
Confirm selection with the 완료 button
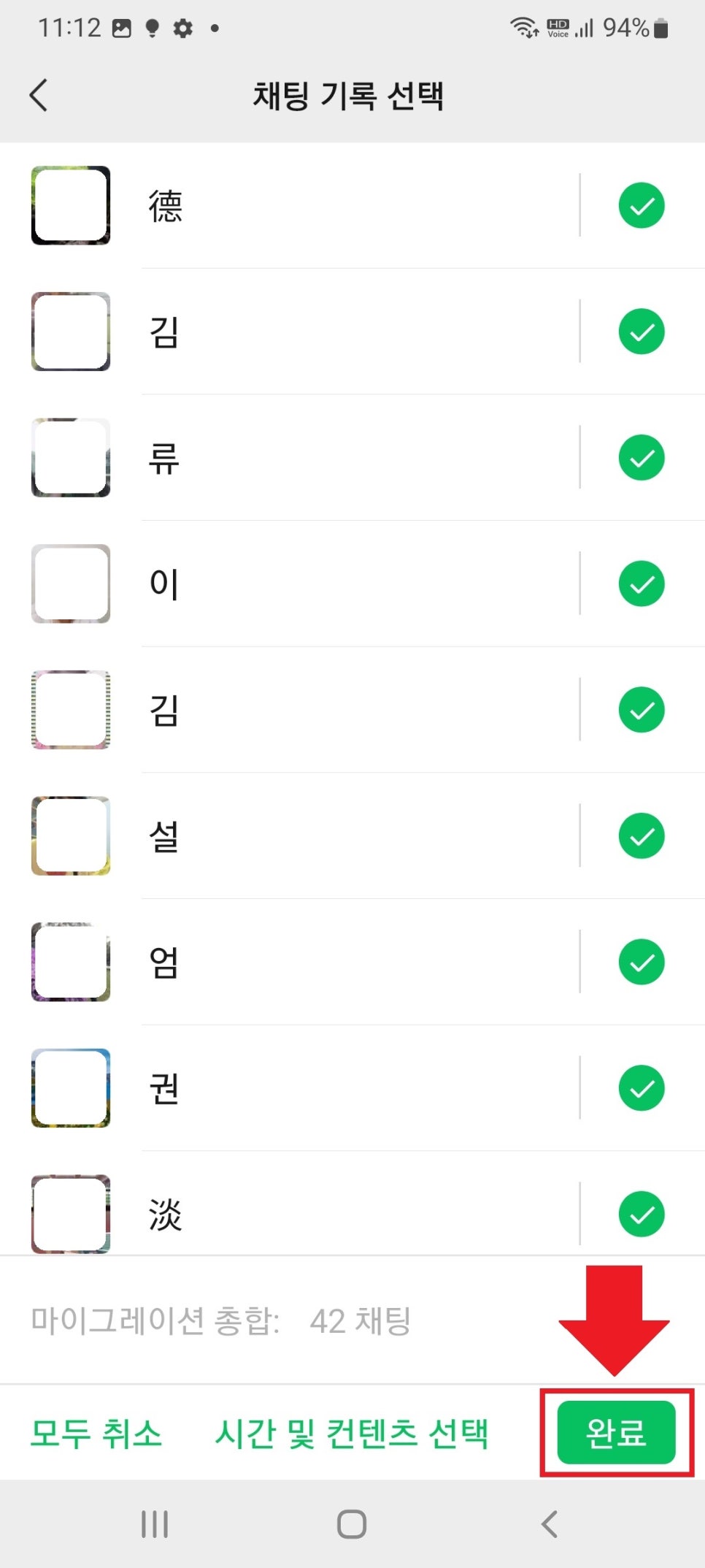tap(616, 1432)
